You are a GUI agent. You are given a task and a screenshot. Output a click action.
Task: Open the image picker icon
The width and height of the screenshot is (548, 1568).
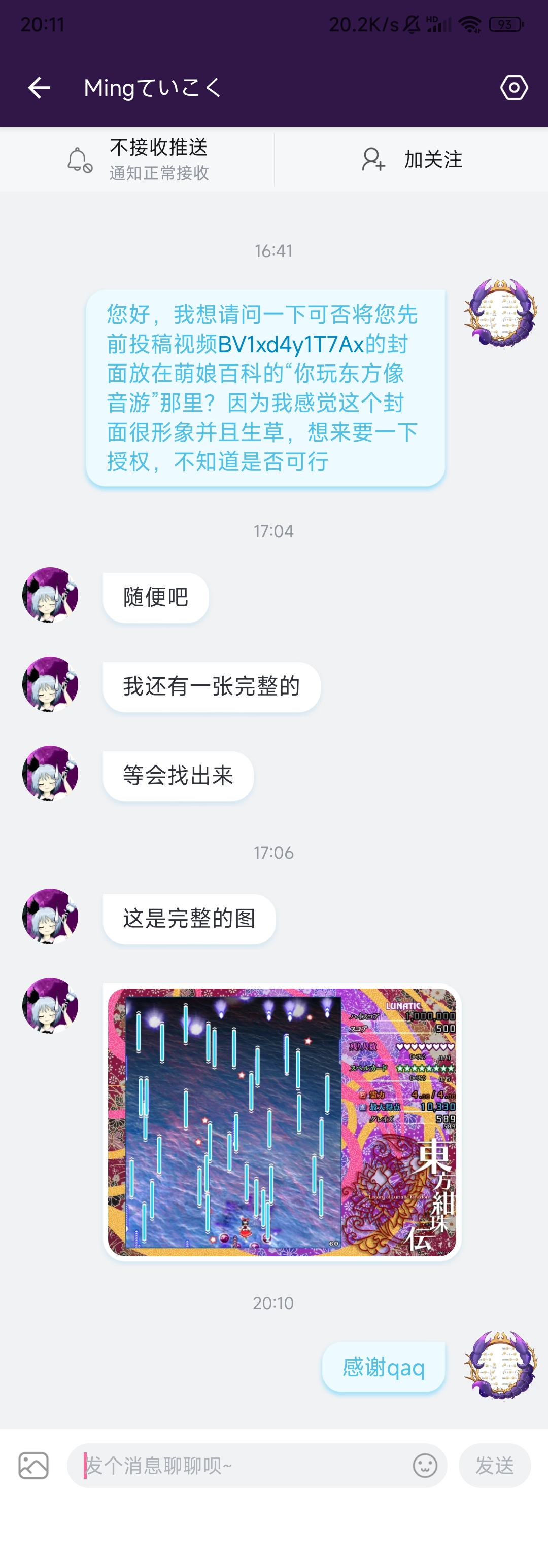33,1465
